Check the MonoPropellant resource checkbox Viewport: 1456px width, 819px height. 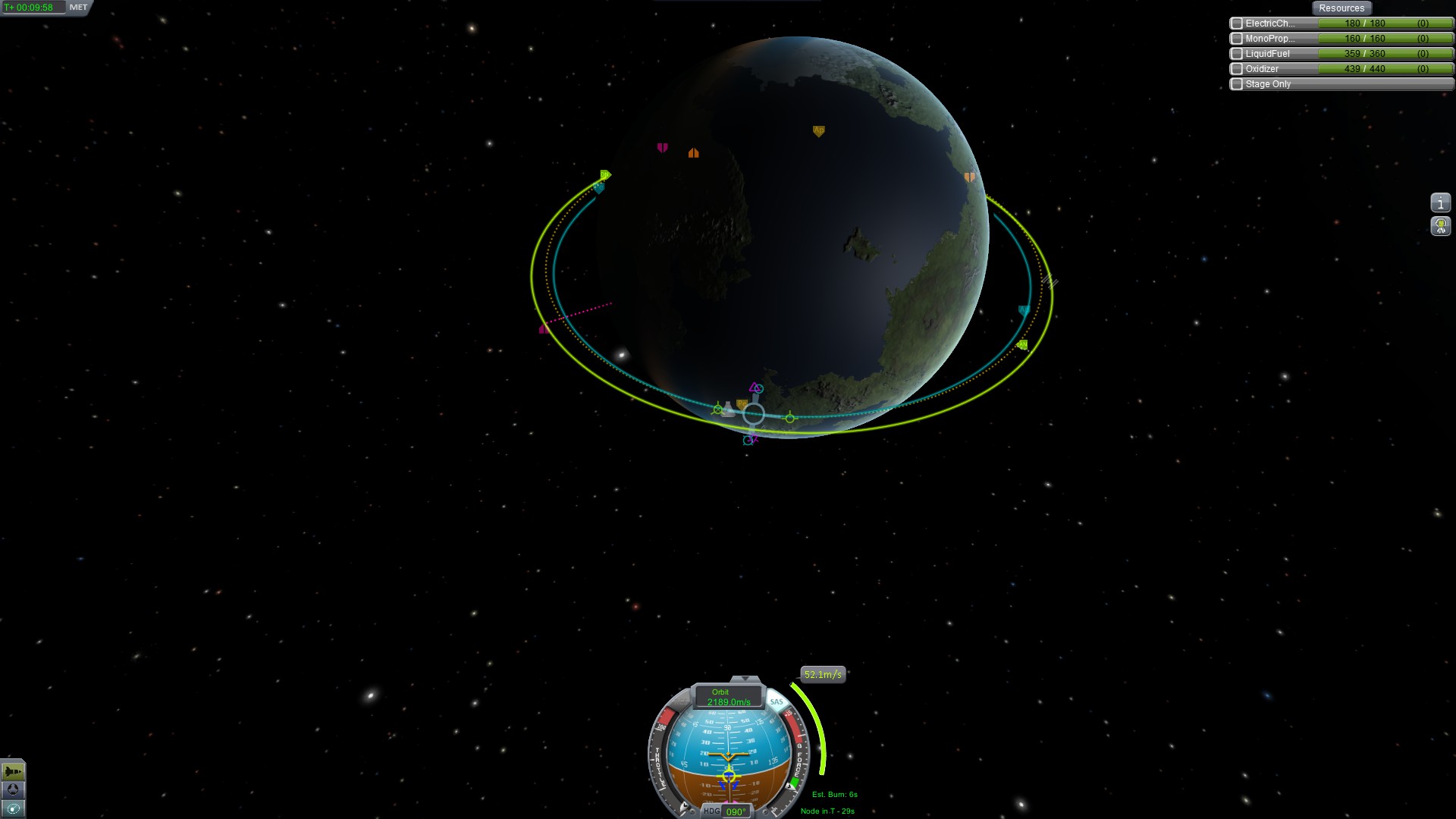pyautogui.click(x=1237, y=39)
